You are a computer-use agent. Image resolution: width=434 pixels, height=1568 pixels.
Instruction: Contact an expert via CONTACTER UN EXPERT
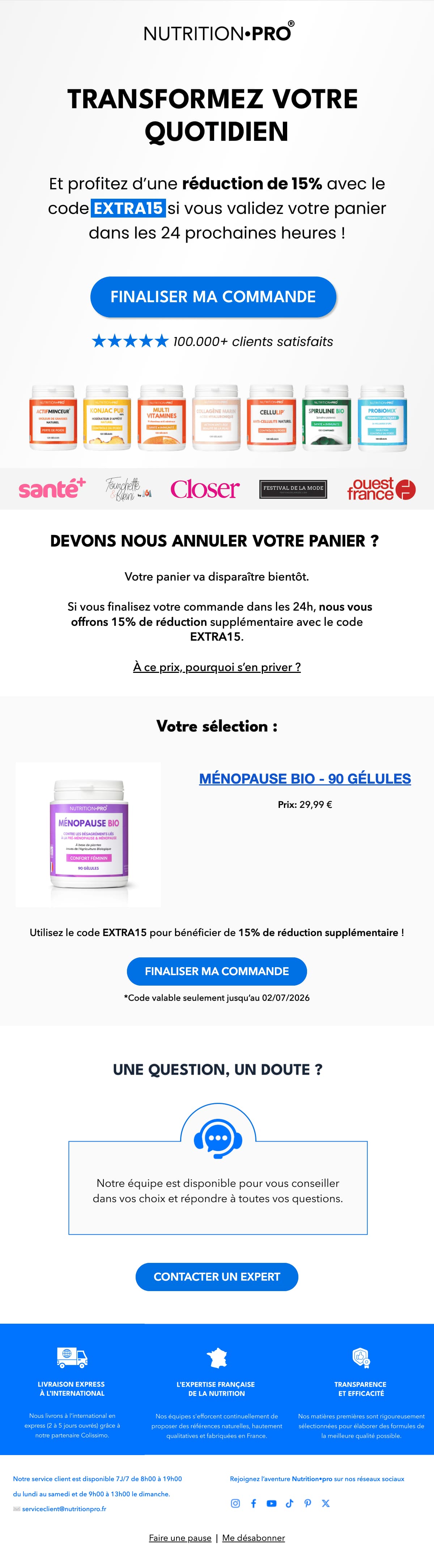[x=217, y=1276]
